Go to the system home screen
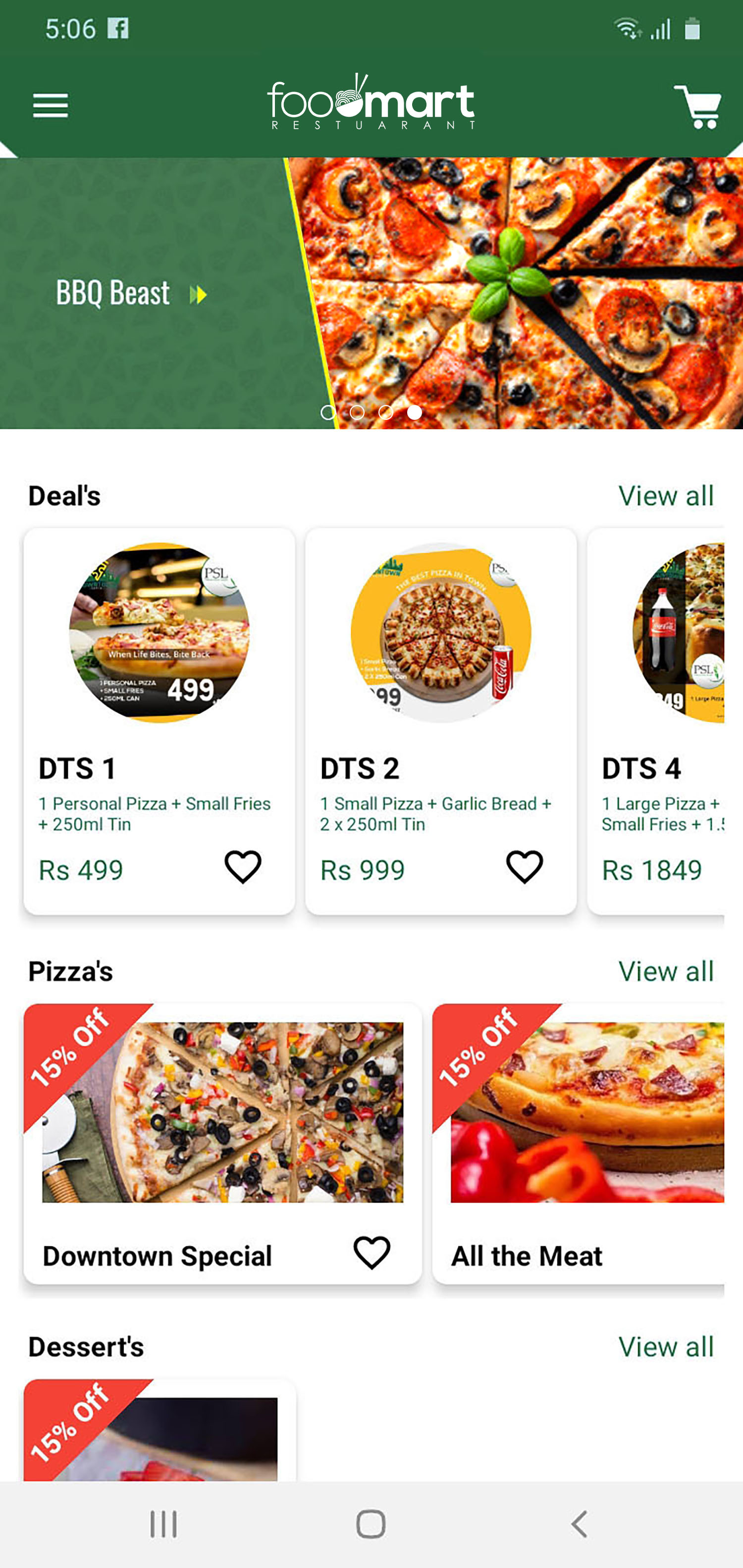743x1568 pixels. (x=371, y=1524)
